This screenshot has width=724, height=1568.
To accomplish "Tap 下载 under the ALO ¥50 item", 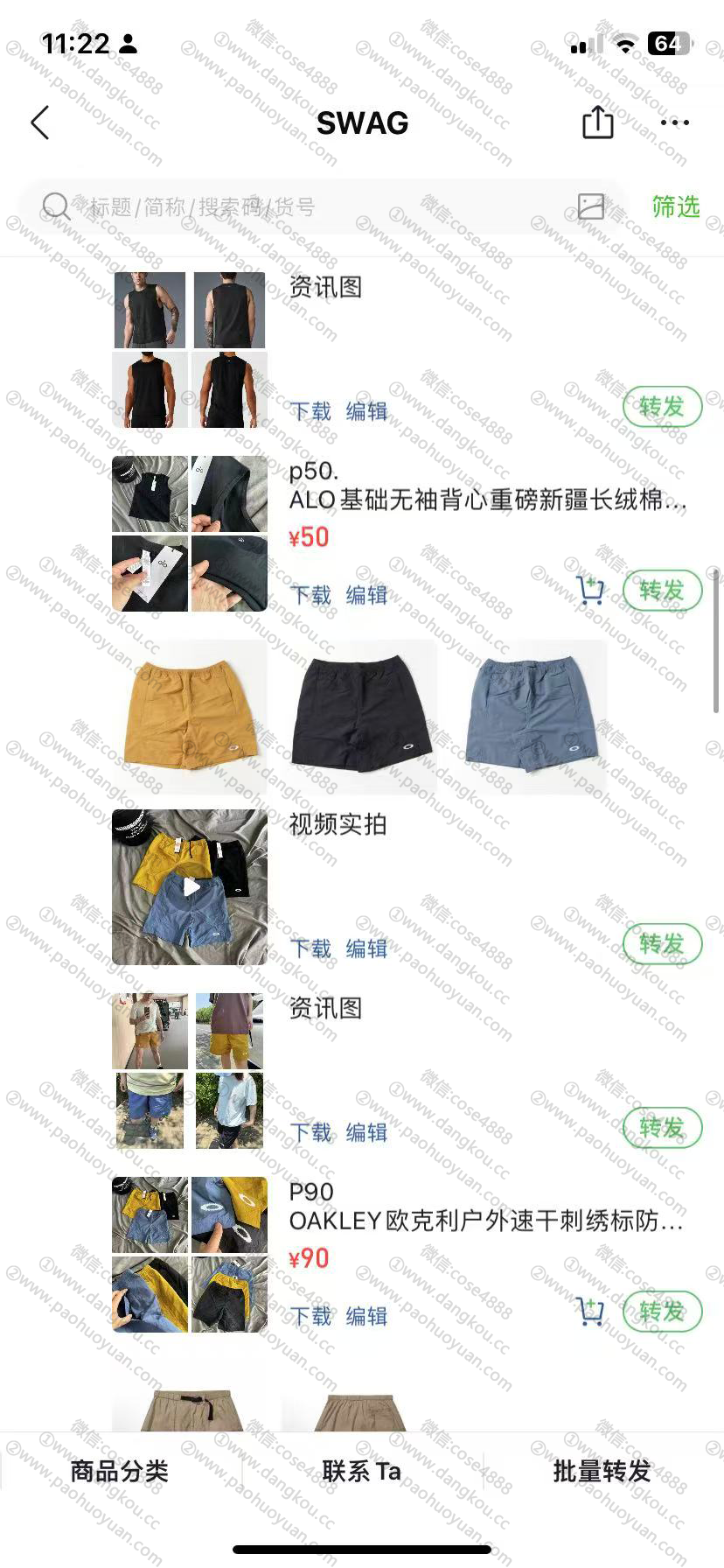I will (310, 595).
